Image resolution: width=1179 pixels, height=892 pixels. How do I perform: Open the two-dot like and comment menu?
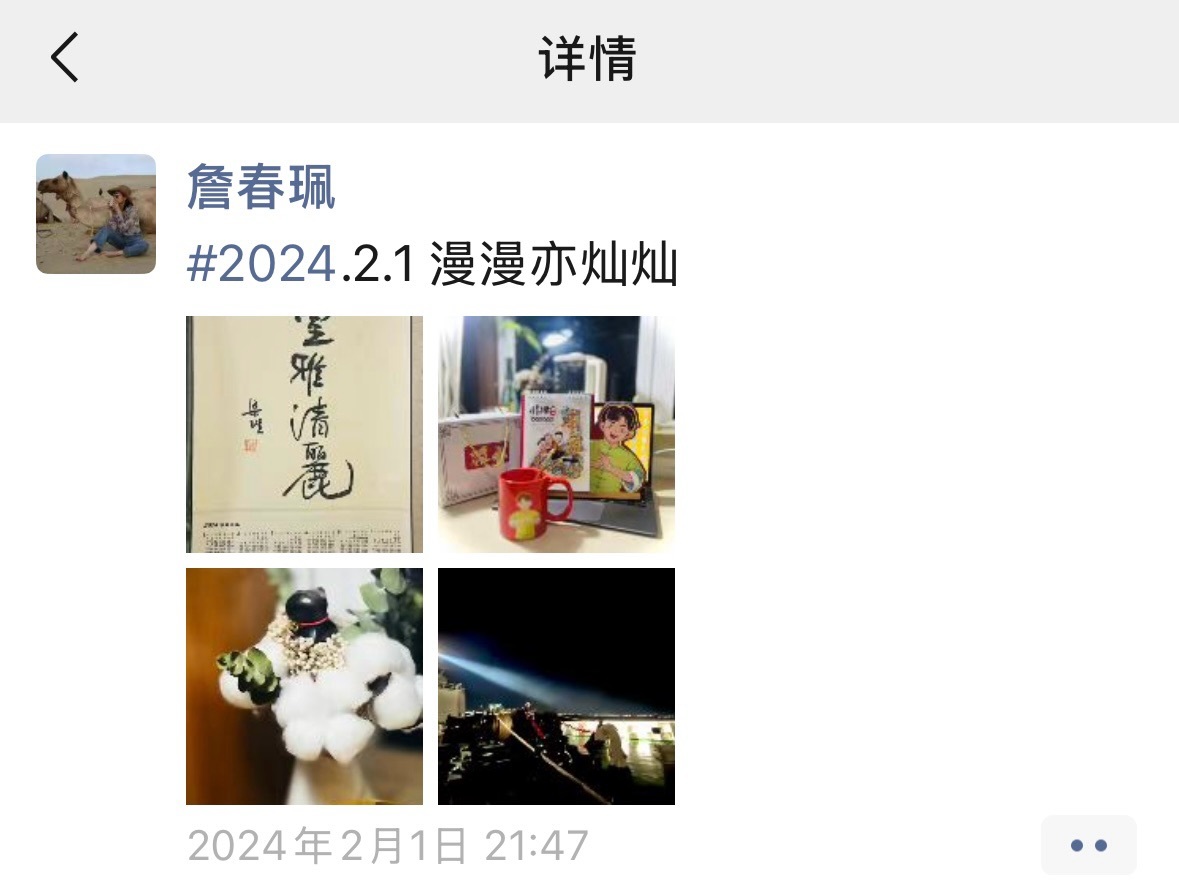(x=1088, y=845)
